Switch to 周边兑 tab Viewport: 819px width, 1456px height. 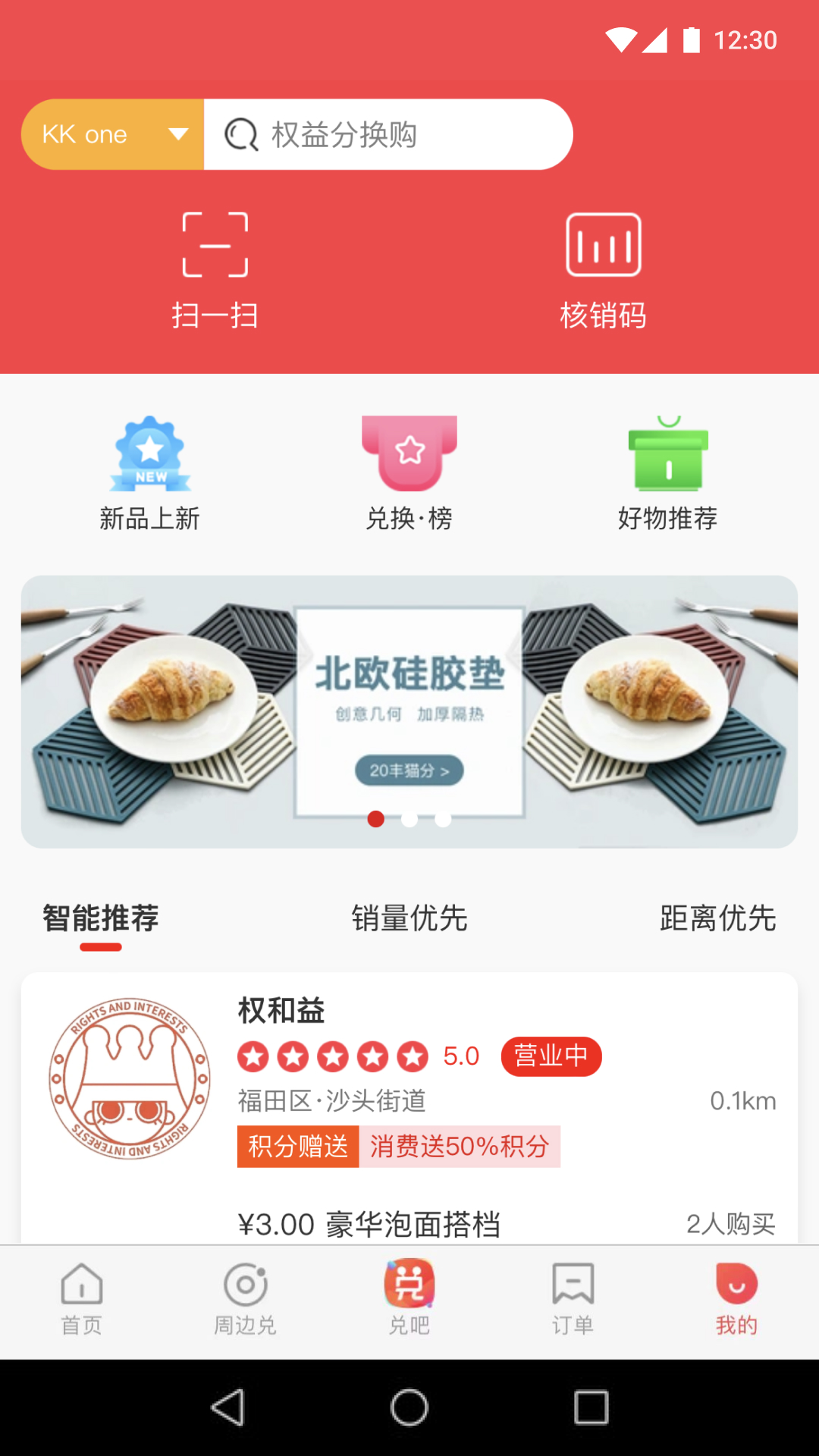246,1300
